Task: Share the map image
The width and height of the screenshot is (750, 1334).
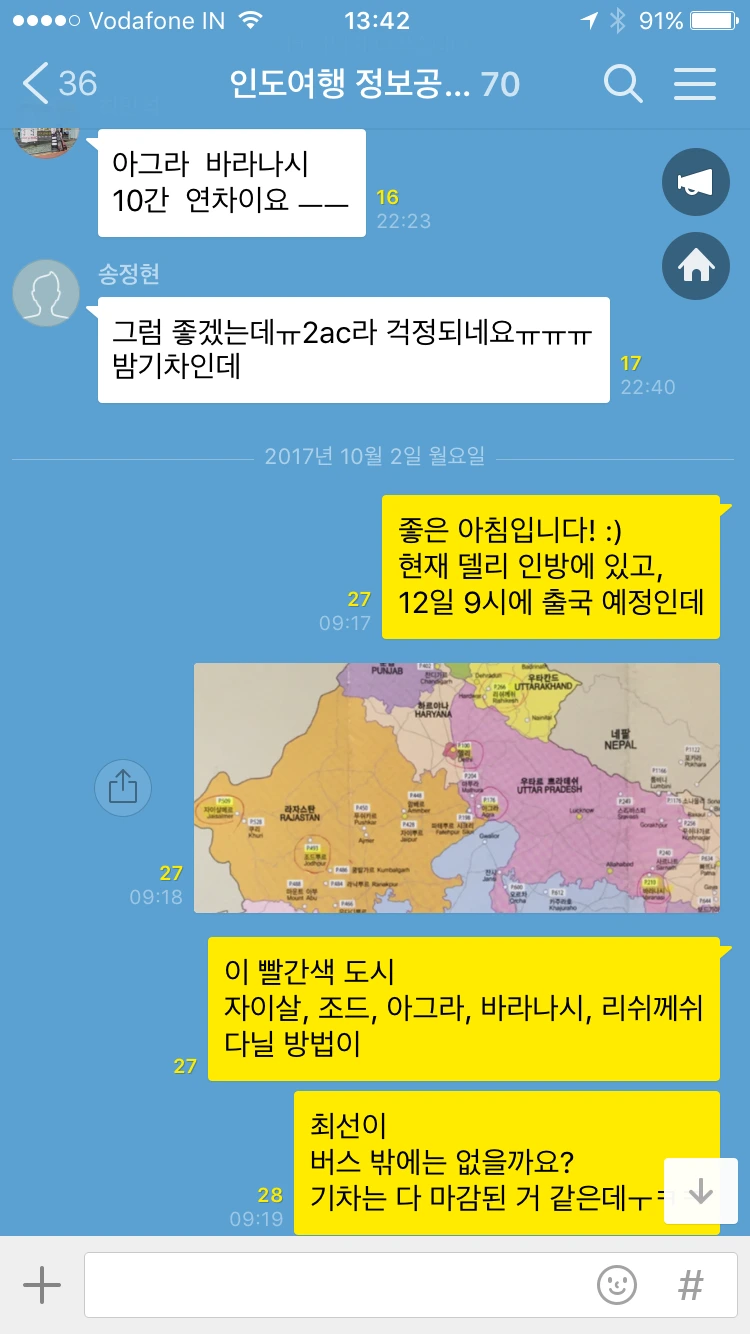Action: [x=122, y=788]
